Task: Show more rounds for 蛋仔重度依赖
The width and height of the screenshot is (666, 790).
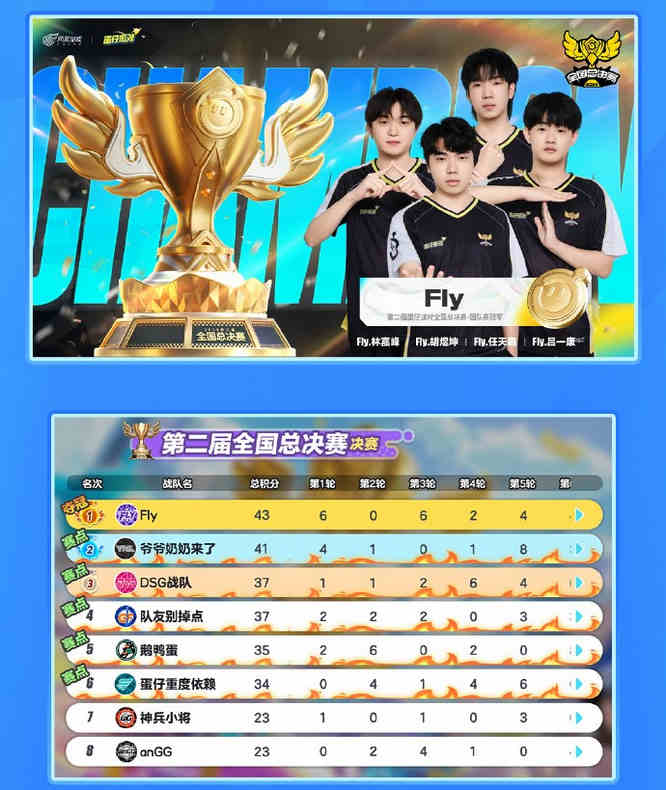Action: pos(577,684)
